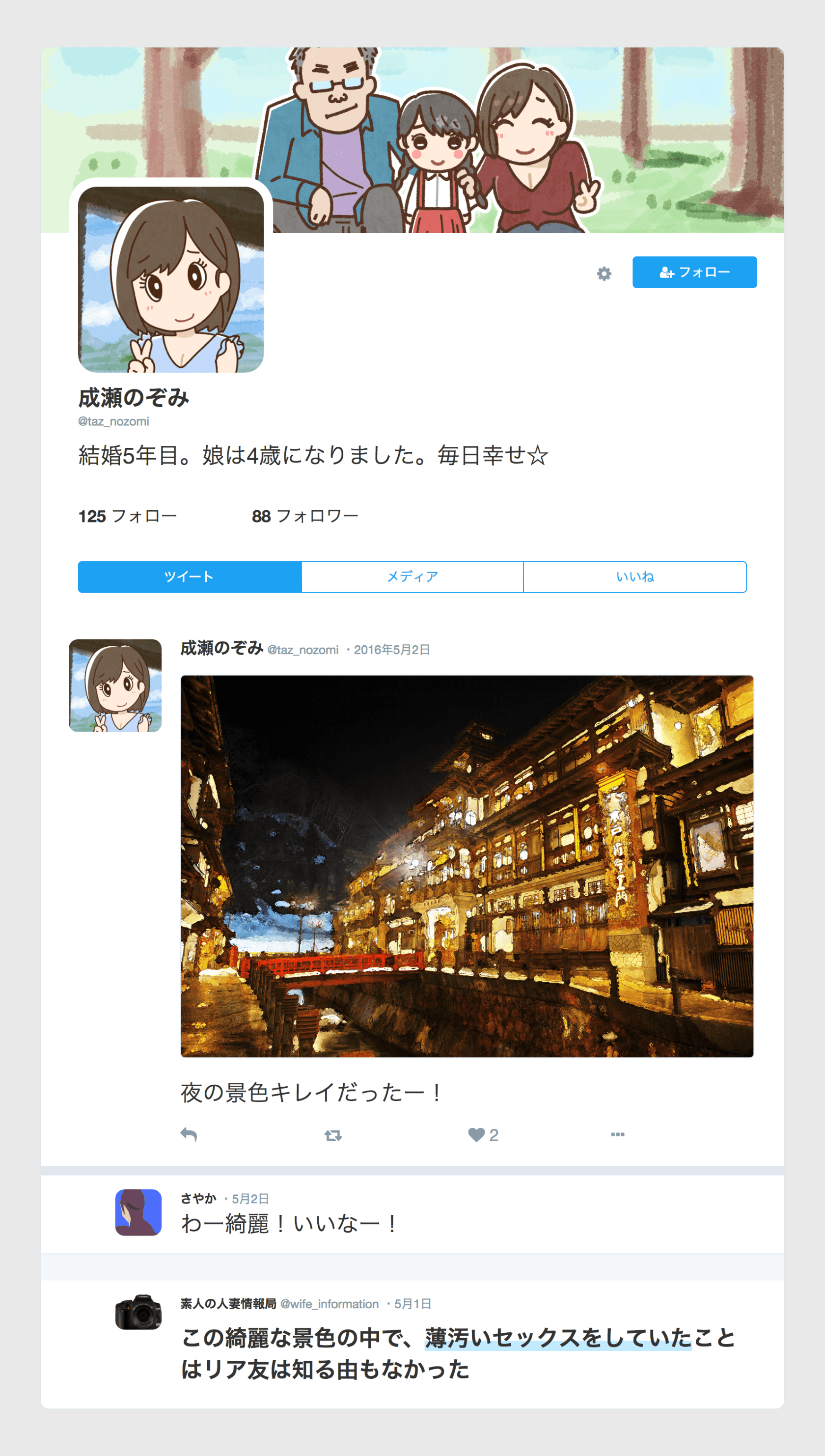This screenshot has width=825, height=1456.
Task: Open the large profile picture of 成瀬のぞみ
Action: coord(170,279)
